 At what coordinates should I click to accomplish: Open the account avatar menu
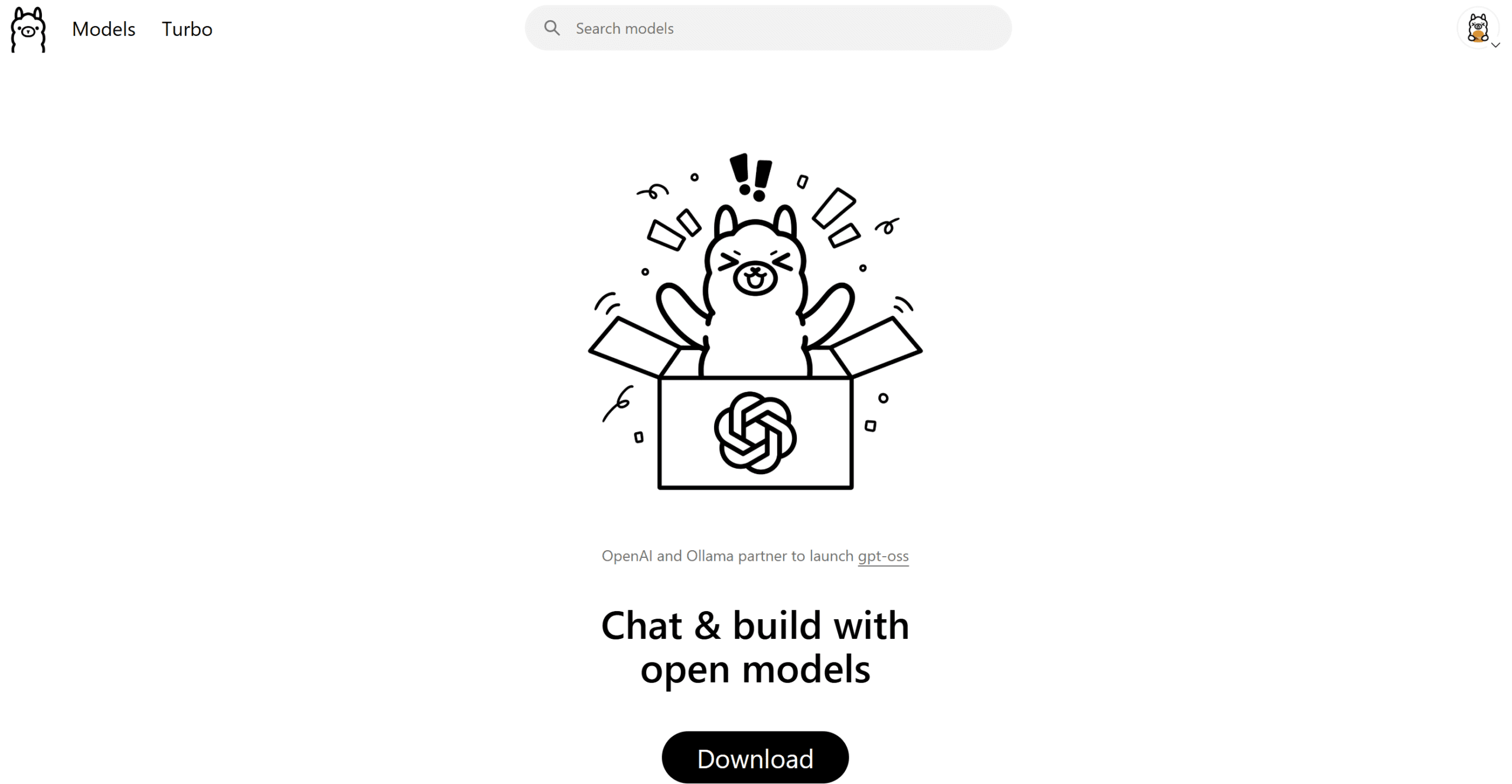(x=1478, y=28)
